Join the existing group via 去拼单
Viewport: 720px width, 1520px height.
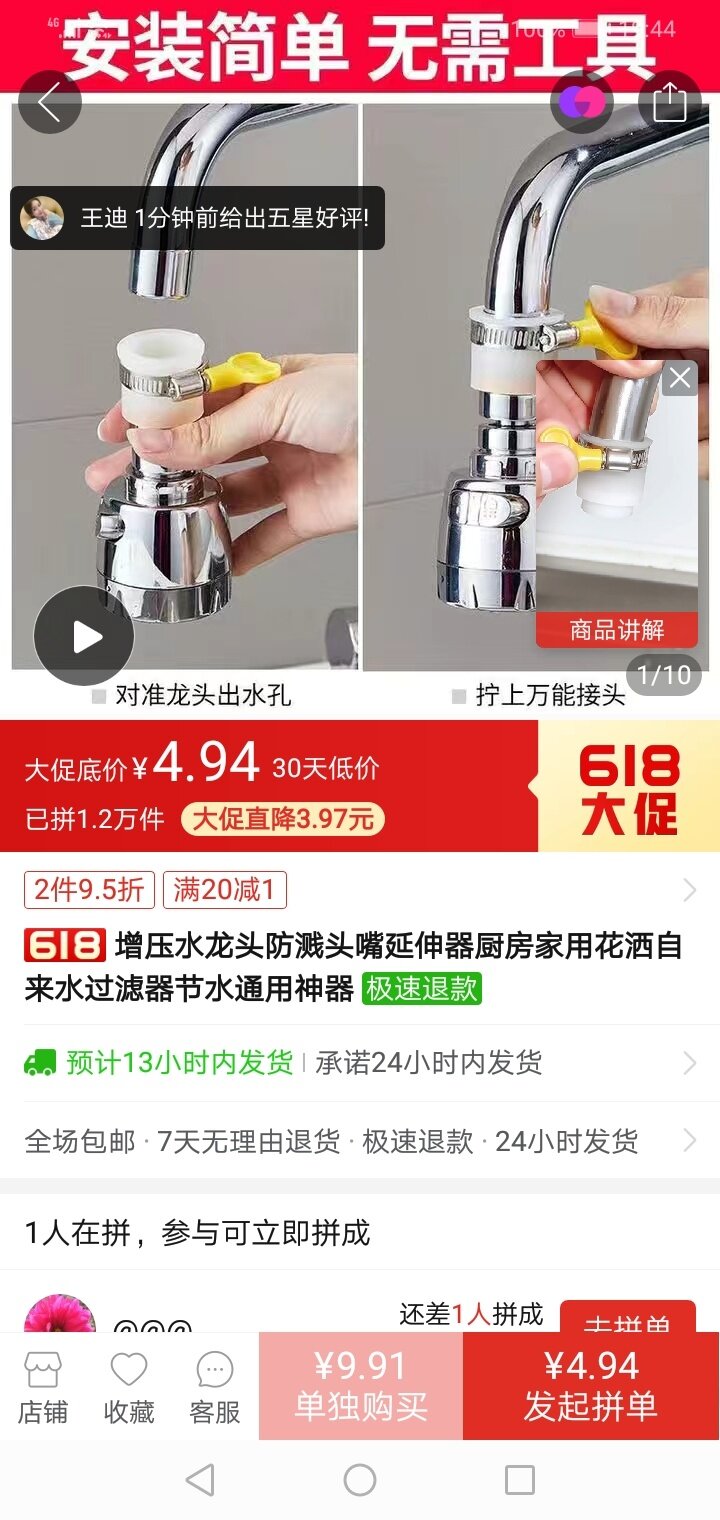tap(627, 1317)
